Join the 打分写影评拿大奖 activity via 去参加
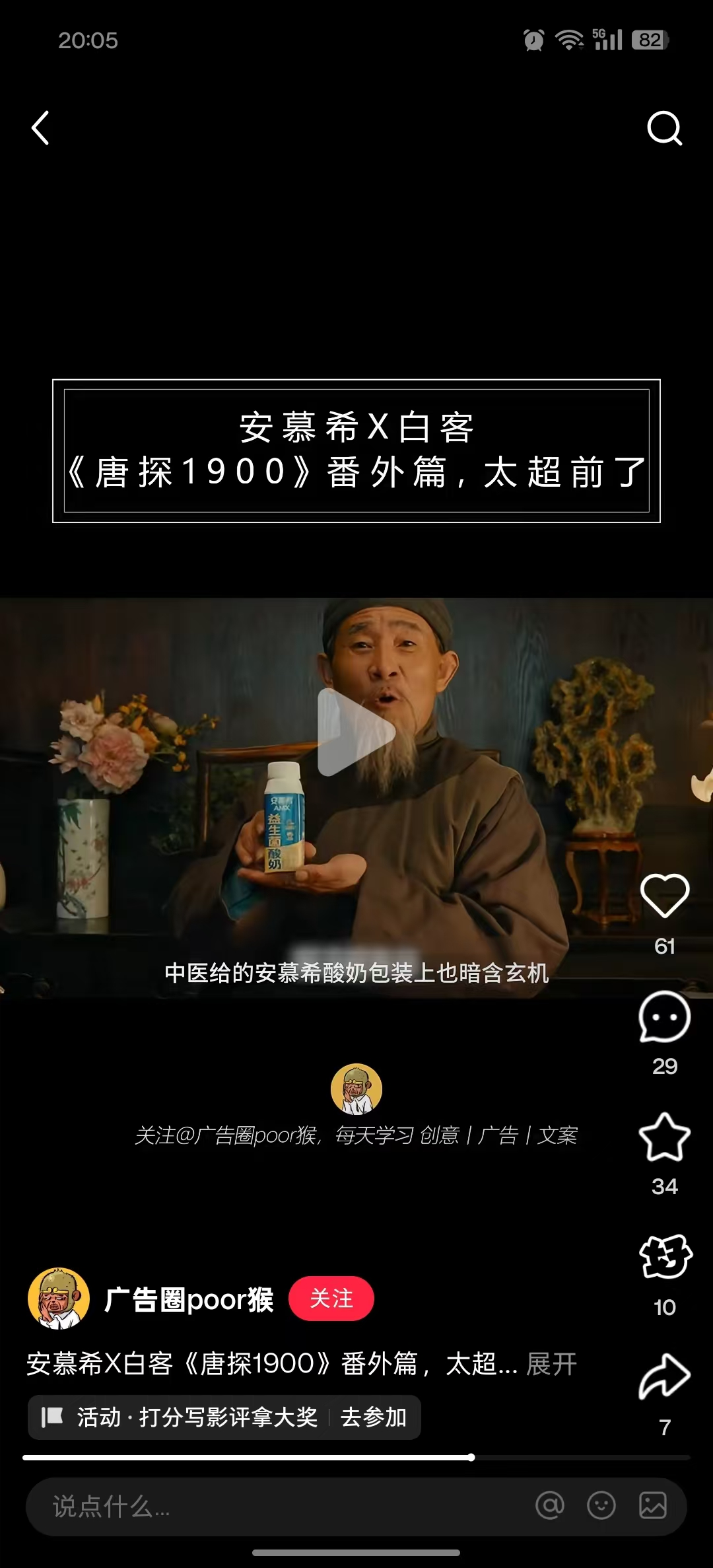Image resolution: width=713 pixels, height=1568 pixels. pos(373,1417)
